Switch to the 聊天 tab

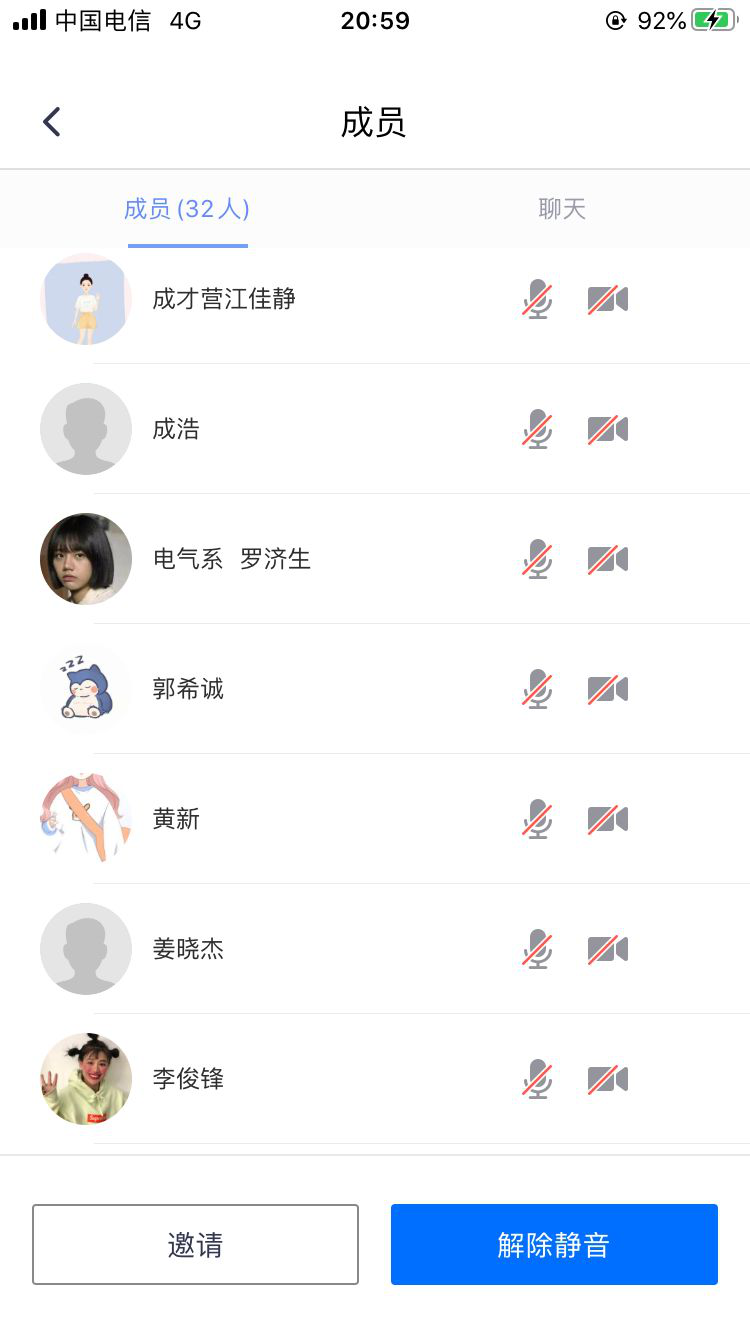point(561,209)
